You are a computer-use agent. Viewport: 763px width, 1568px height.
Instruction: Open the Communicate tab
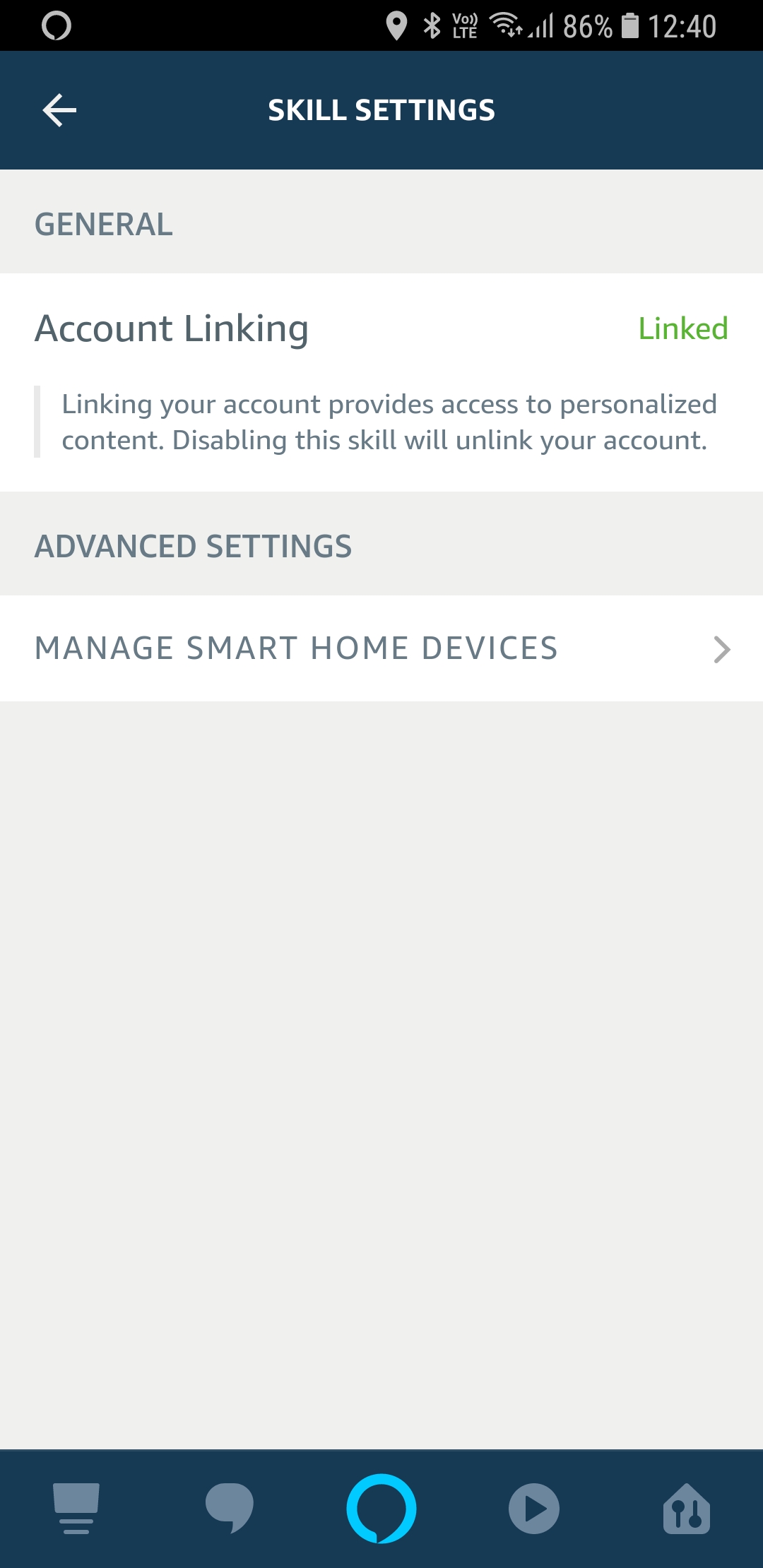pyautogui.click(x=229, y=1508)
